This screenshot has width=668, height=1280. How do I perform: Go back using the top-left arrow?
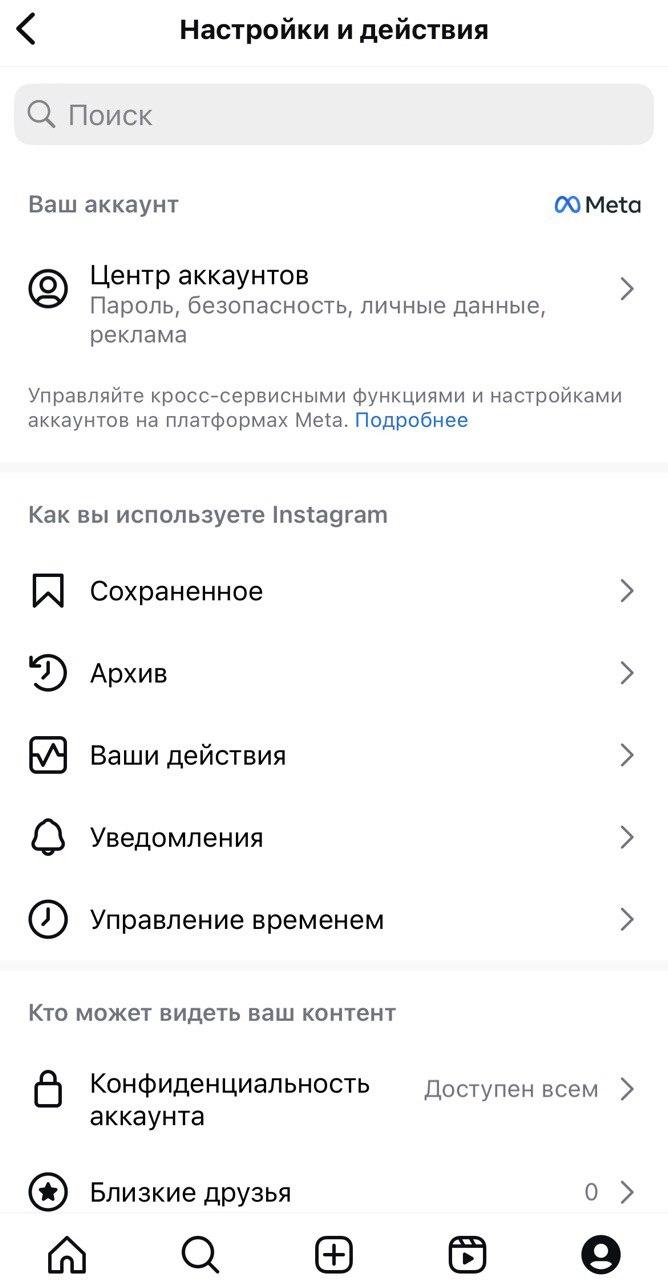tap(27, 30)
